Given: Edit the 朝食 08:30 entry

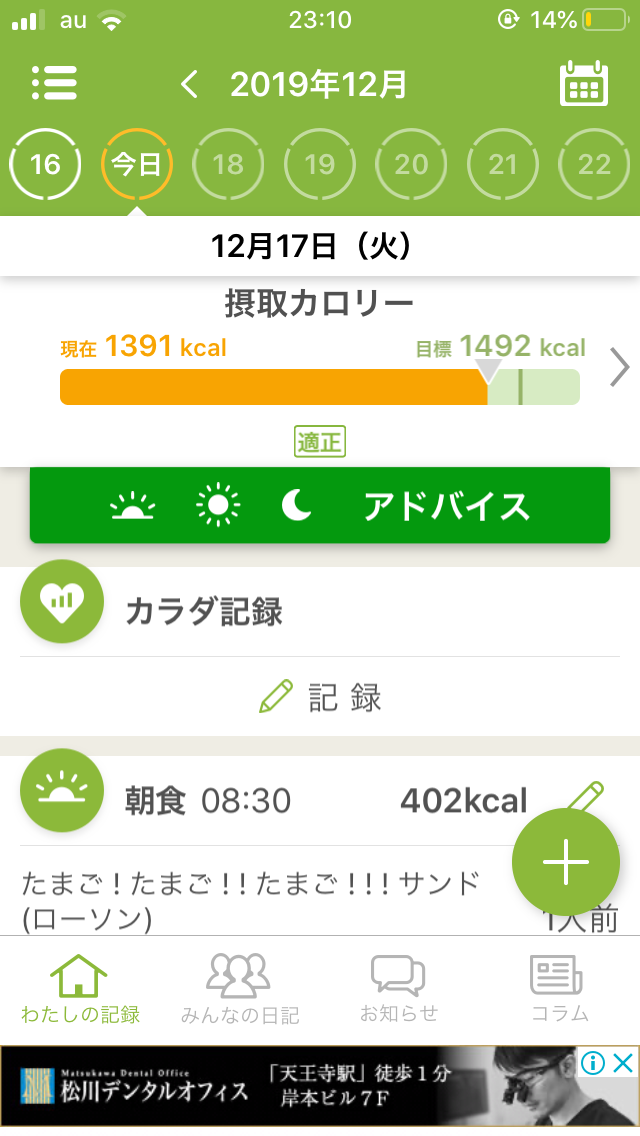Looking at the screenshot, I should coord(585,798).
